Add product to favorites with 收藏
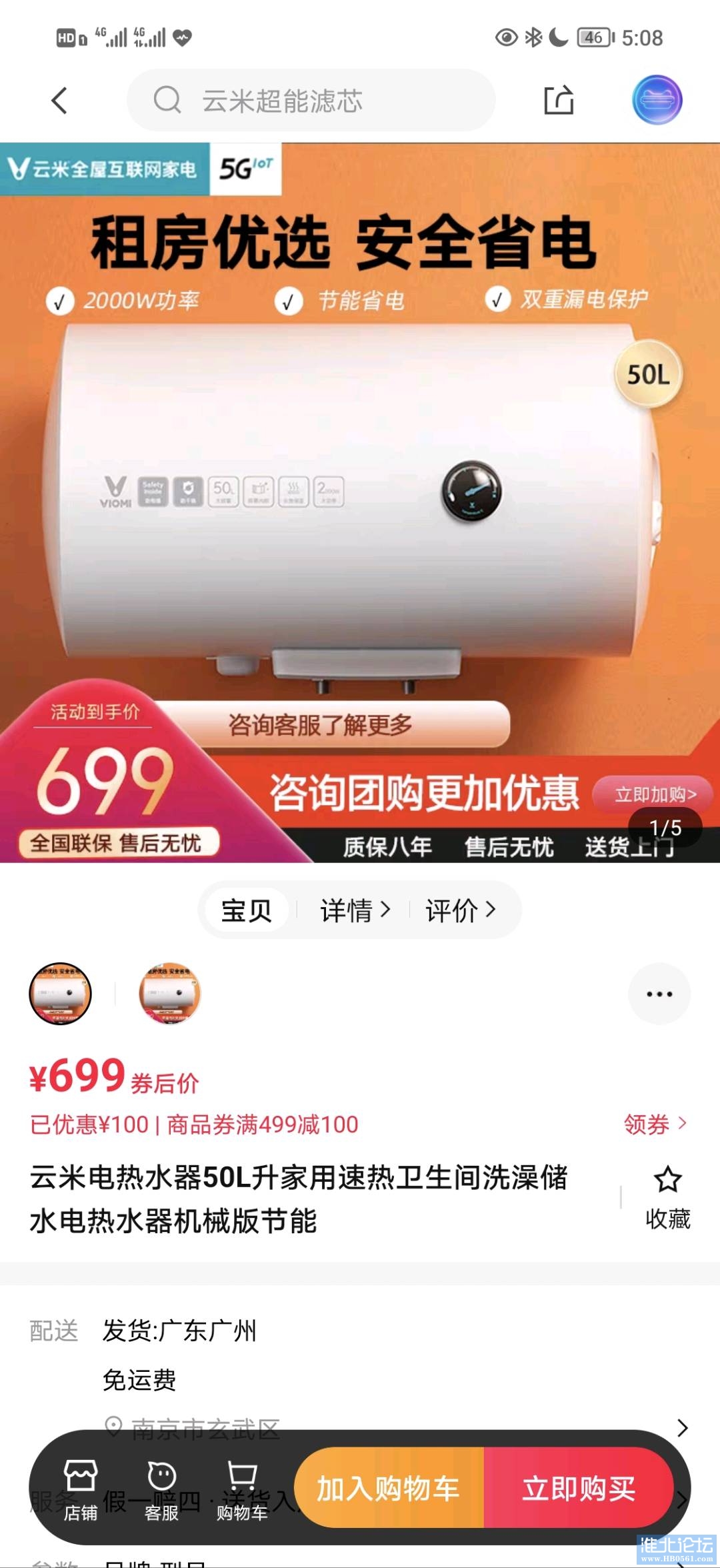This screenshot has height=1568, width=720. point(667,1197)
